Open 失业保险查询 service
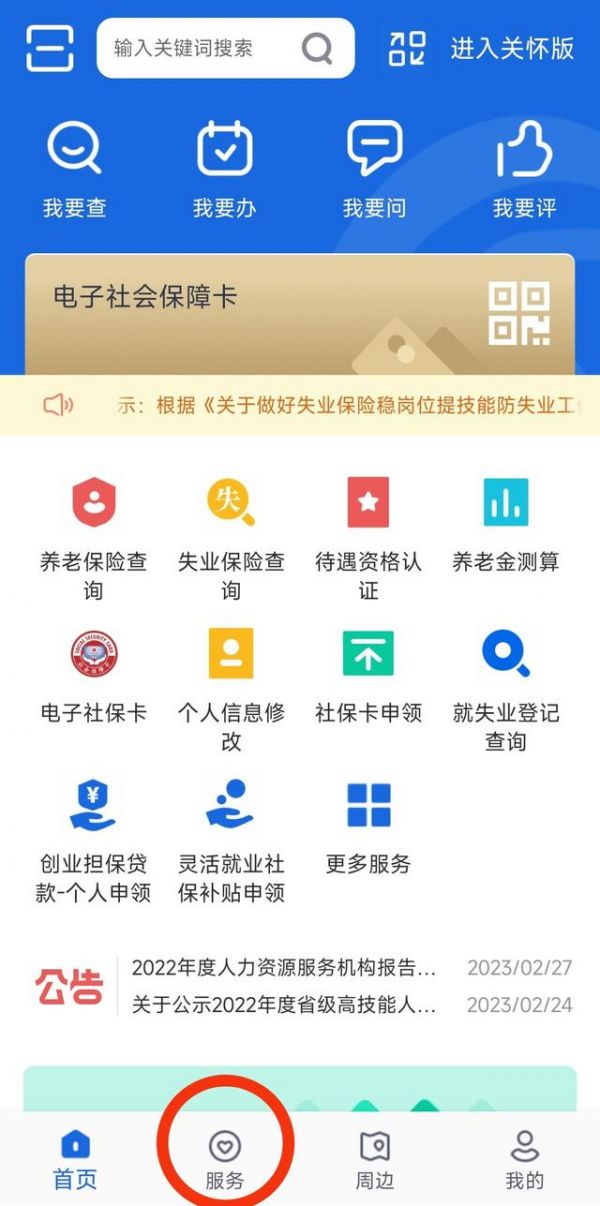The image size is (600, 1206). click(231, 536)
